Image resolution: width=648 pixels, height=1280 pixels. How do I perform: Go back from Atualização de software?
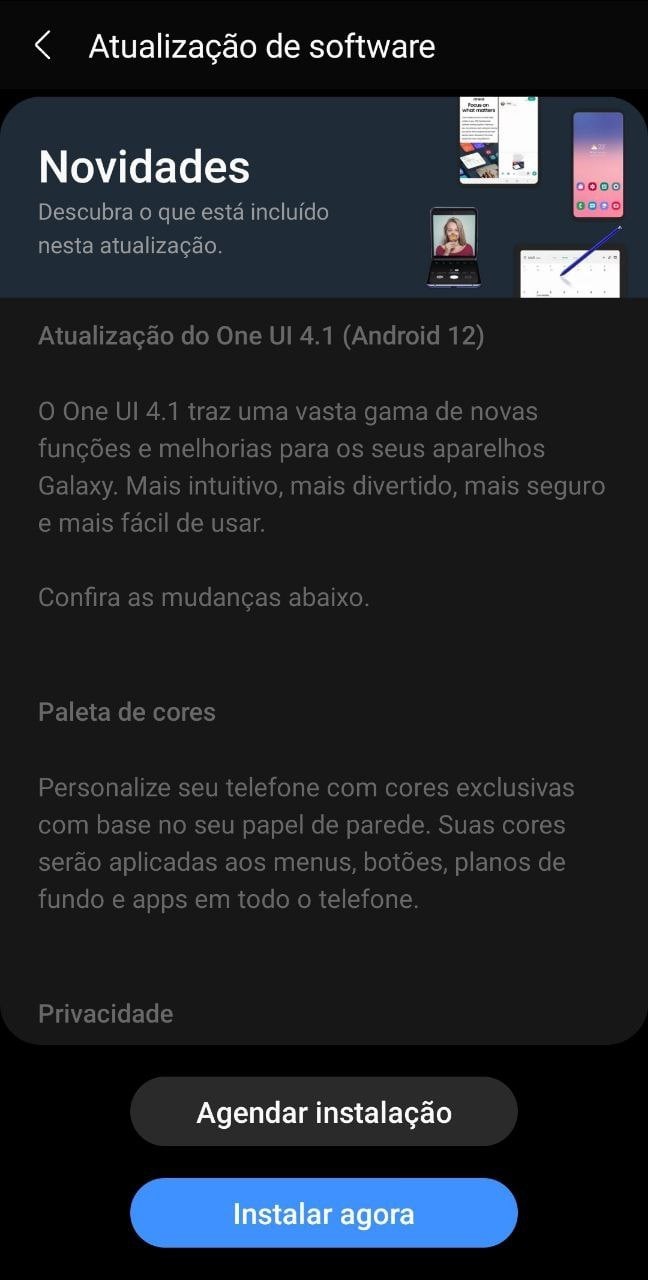click(42, 46)
